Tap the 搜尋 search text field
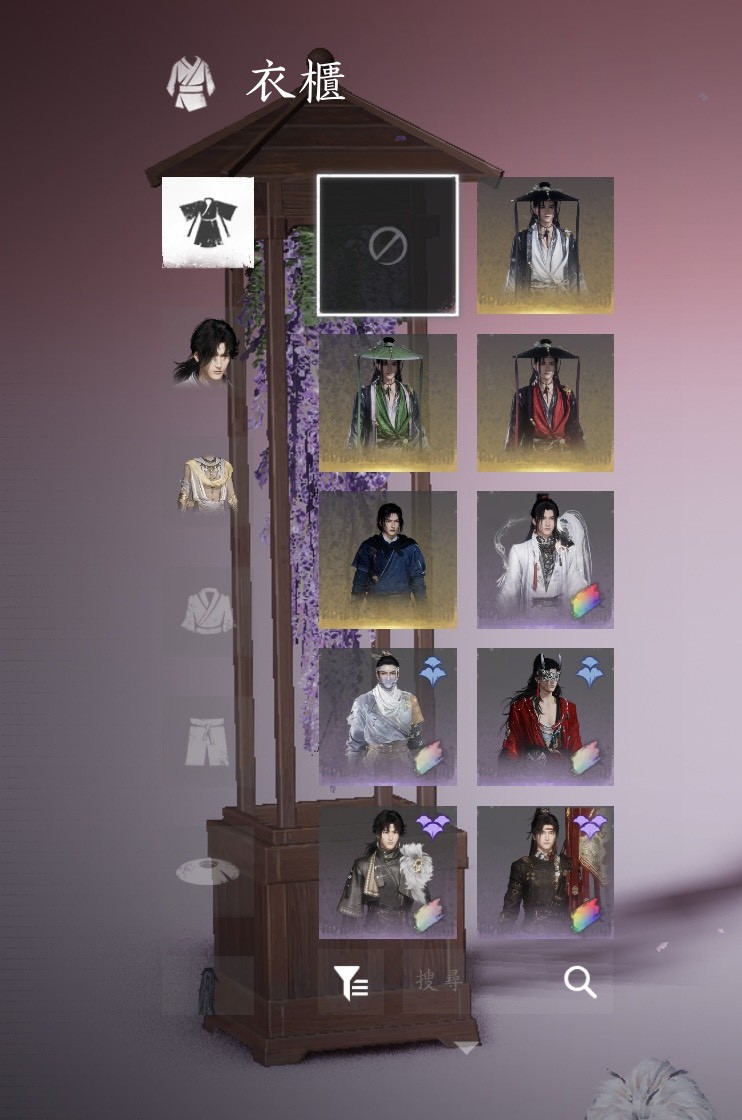This screenshot has width=742, height=1120. 440,982
